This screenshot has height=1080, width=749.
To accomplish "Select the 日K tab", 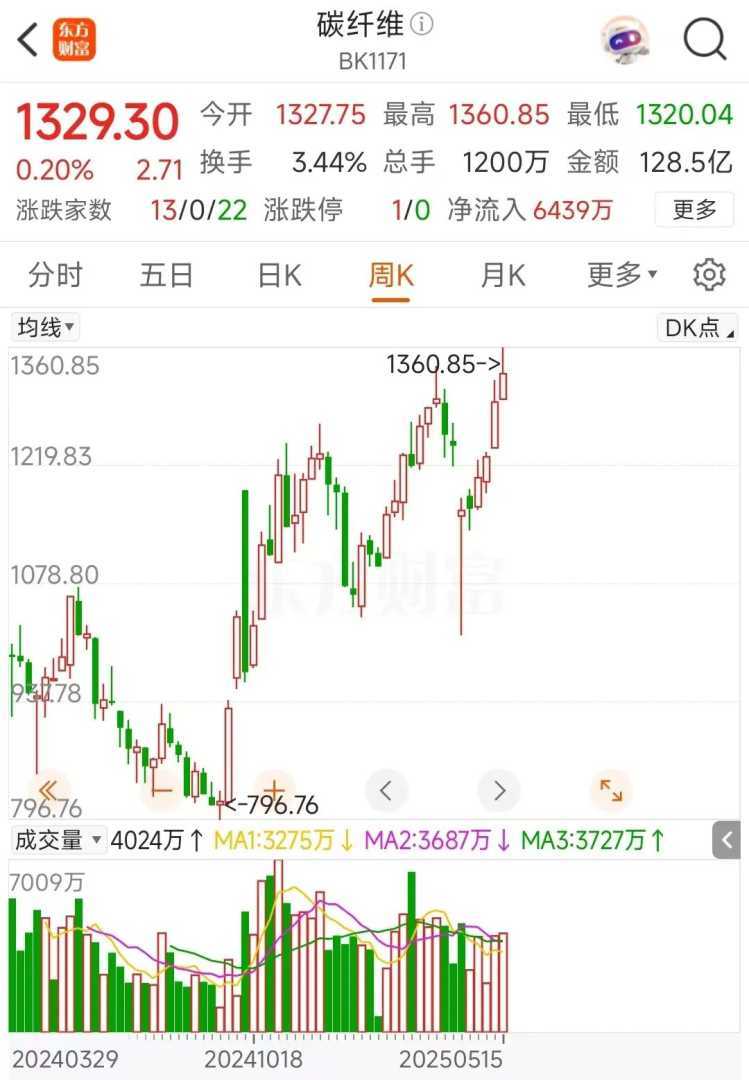I will pos(279,275).
